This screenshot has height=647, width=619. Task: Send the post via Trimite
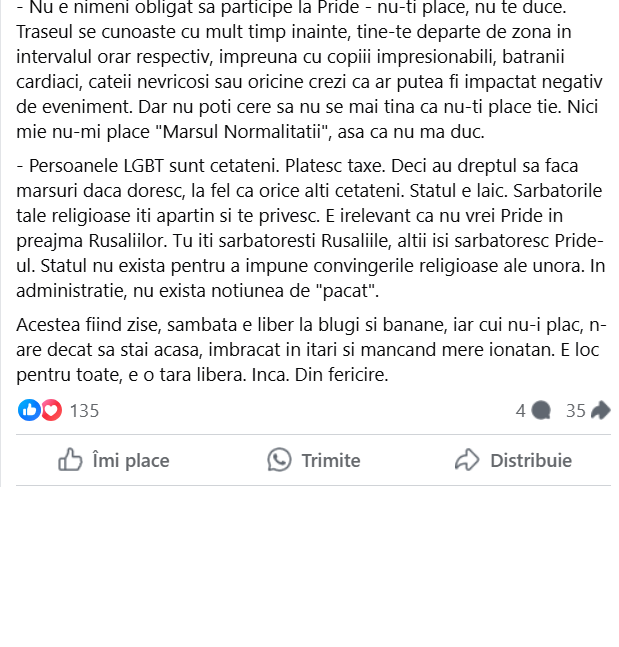(x=313, y=460)
